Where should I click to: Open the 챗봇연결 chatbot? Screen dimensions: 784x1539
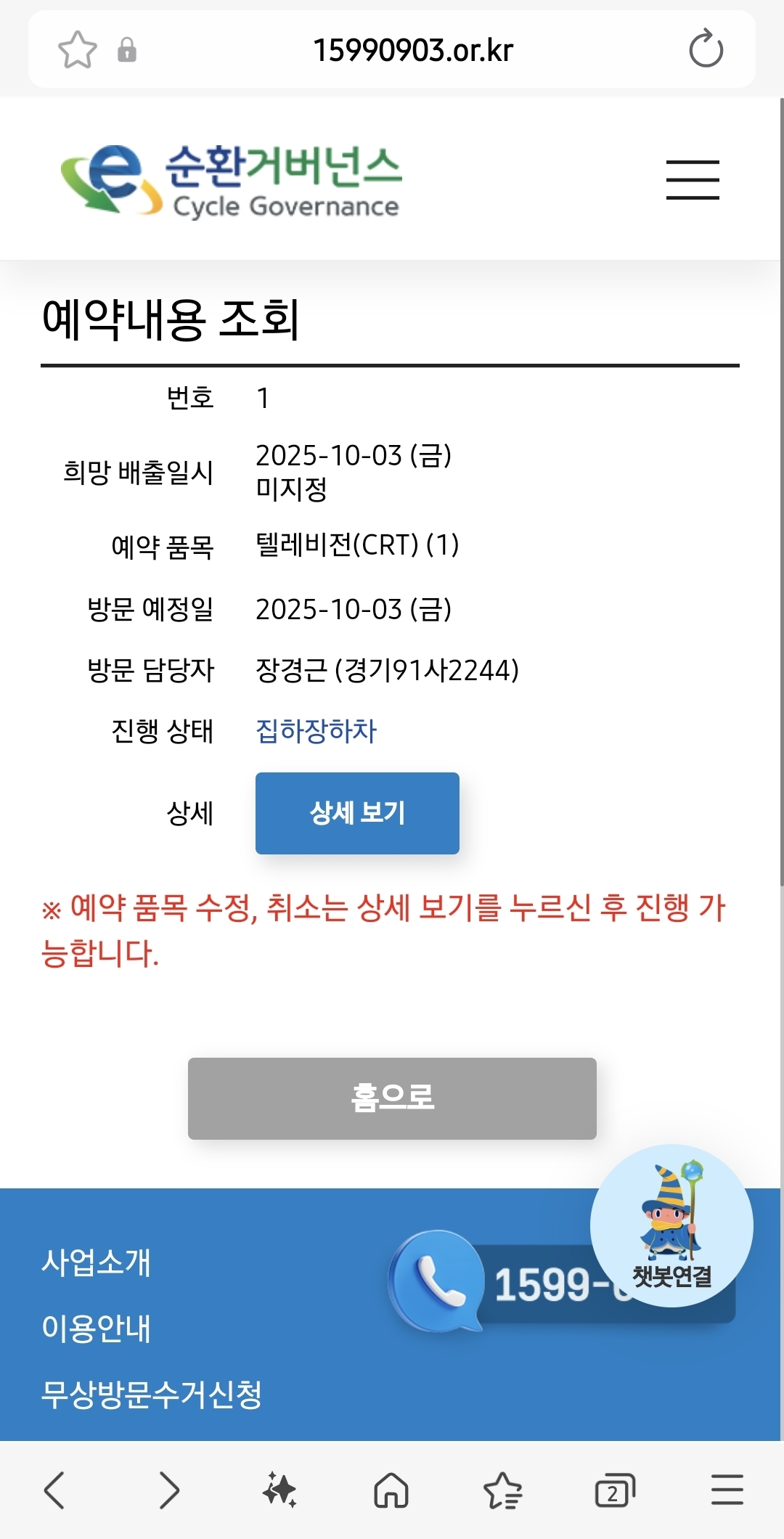coord(671,1225)
